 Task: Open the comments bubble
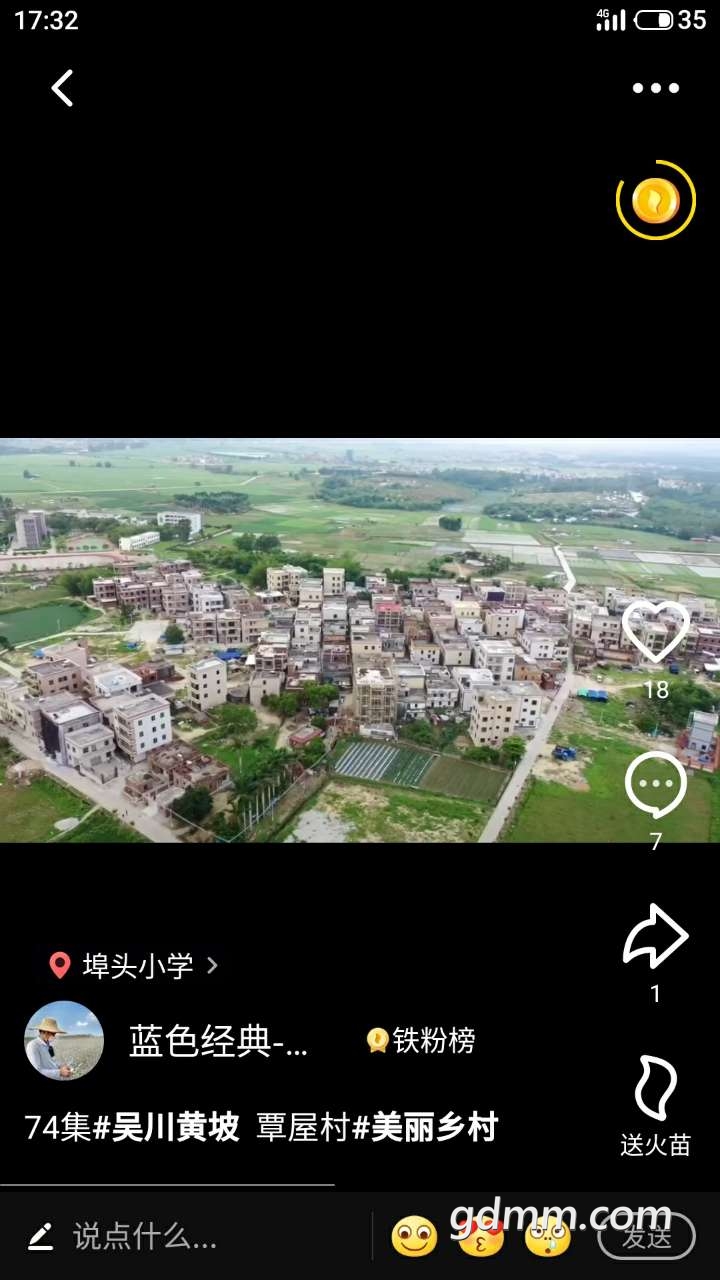(655, 786)
